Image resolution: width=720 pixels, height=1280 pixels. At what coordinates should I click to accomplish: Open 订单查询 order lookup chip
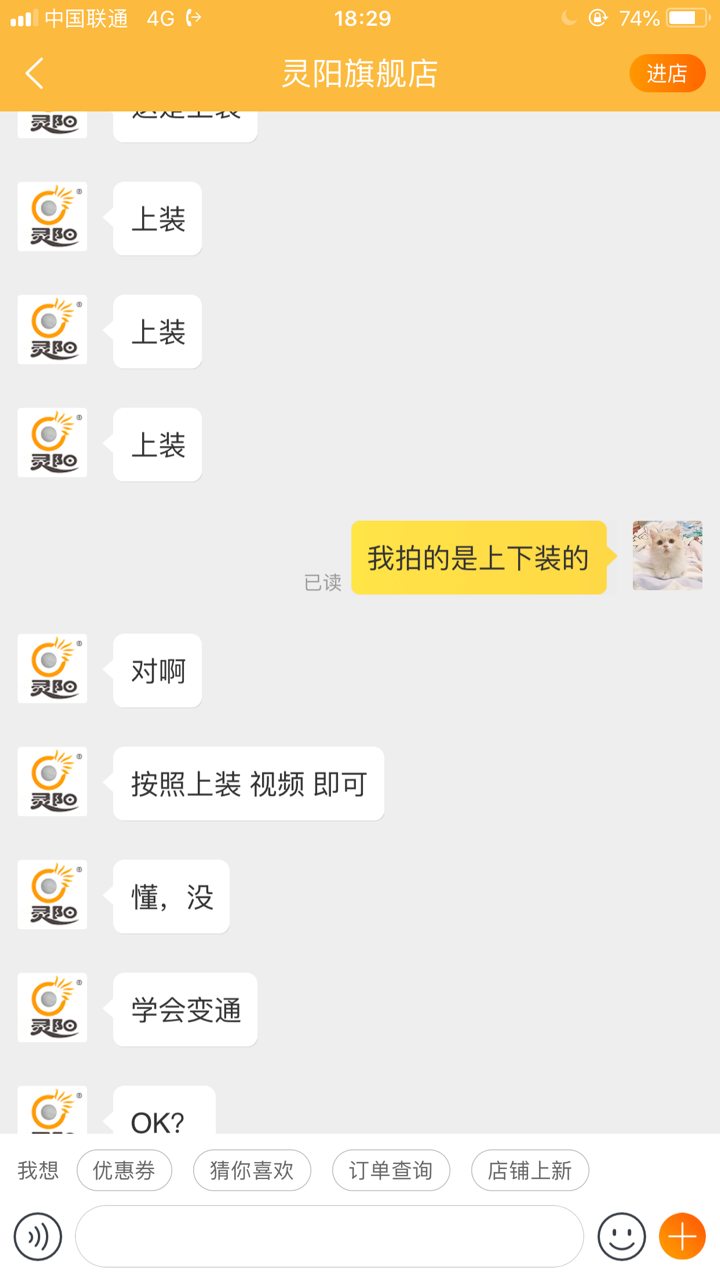390,1170
